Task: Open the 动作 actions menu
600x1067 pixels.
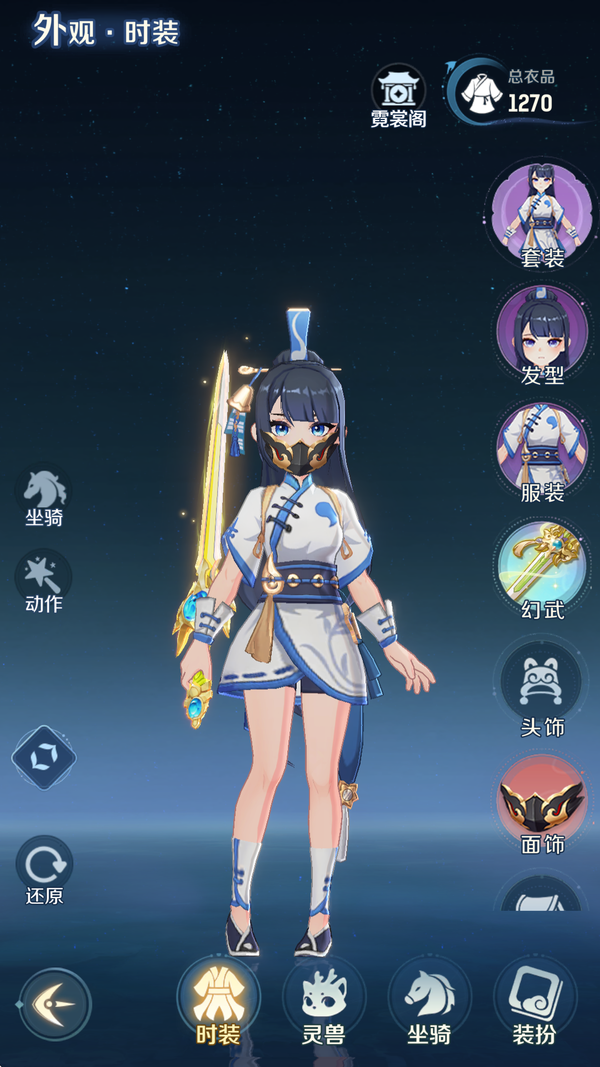Action: click(43, 581)
